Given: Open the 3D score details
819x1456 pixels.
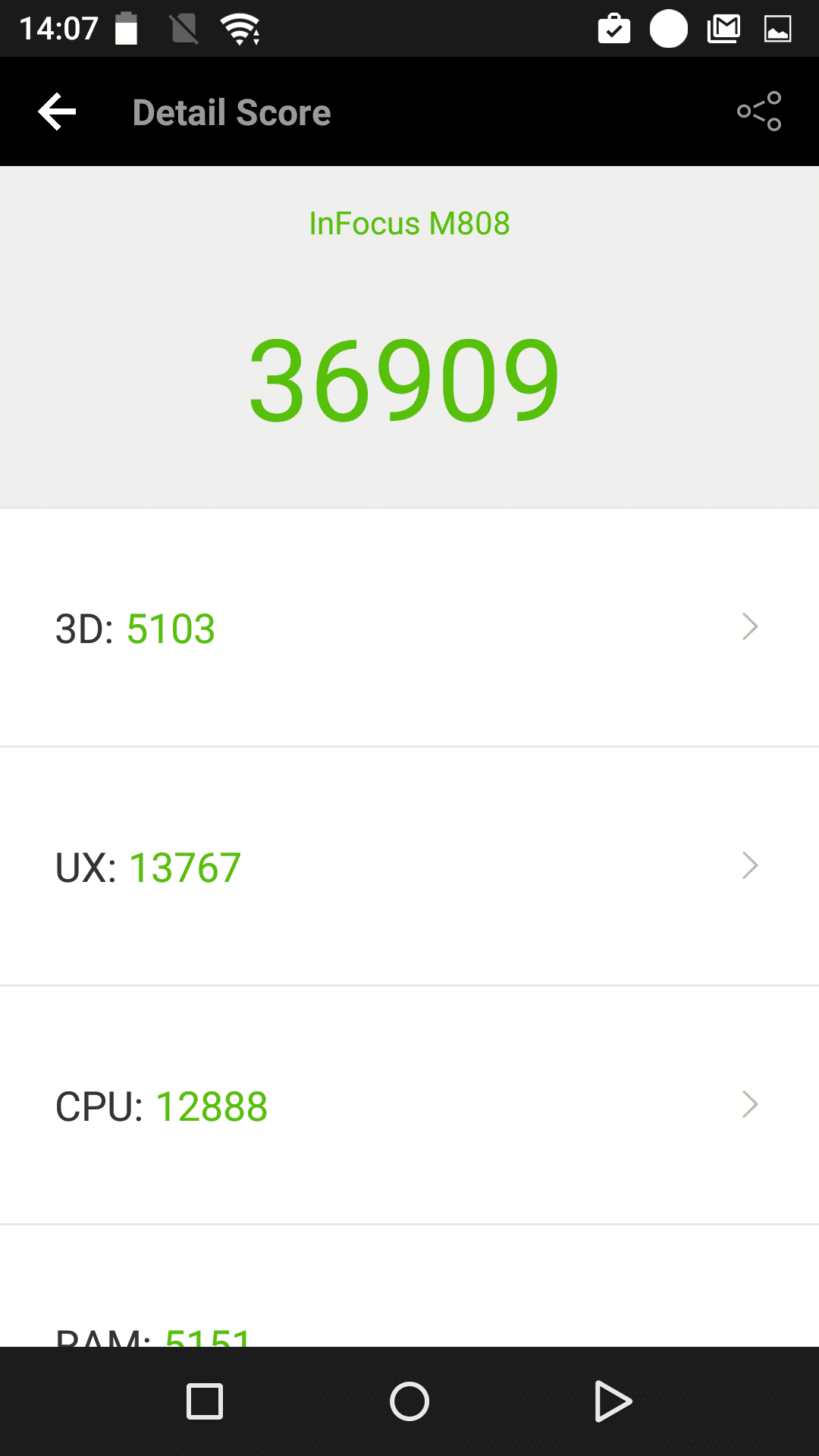Looking at the screenshot, I should point(409,628).
